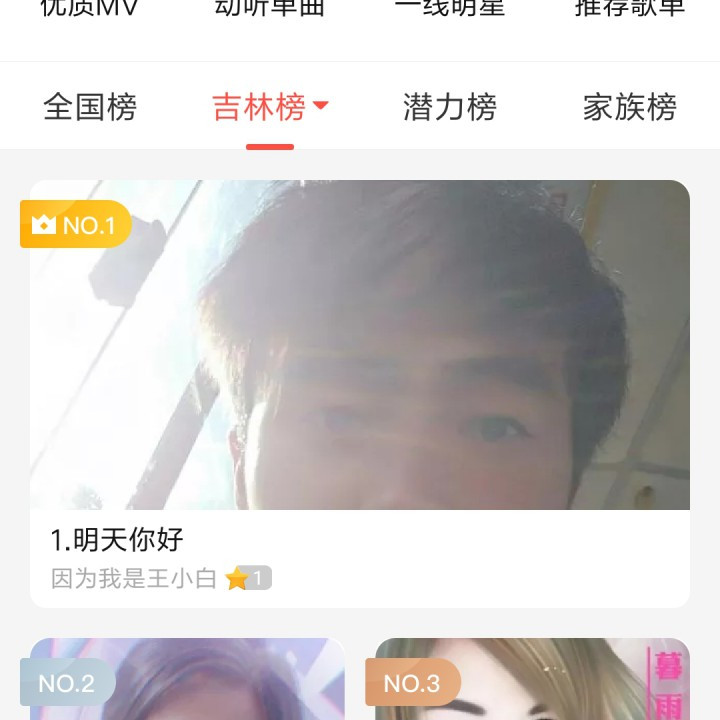Switch to the 全国榜 tab
The height and width of the screenshot is (720, 720).
pyautogui.click(x=90, y=107)
